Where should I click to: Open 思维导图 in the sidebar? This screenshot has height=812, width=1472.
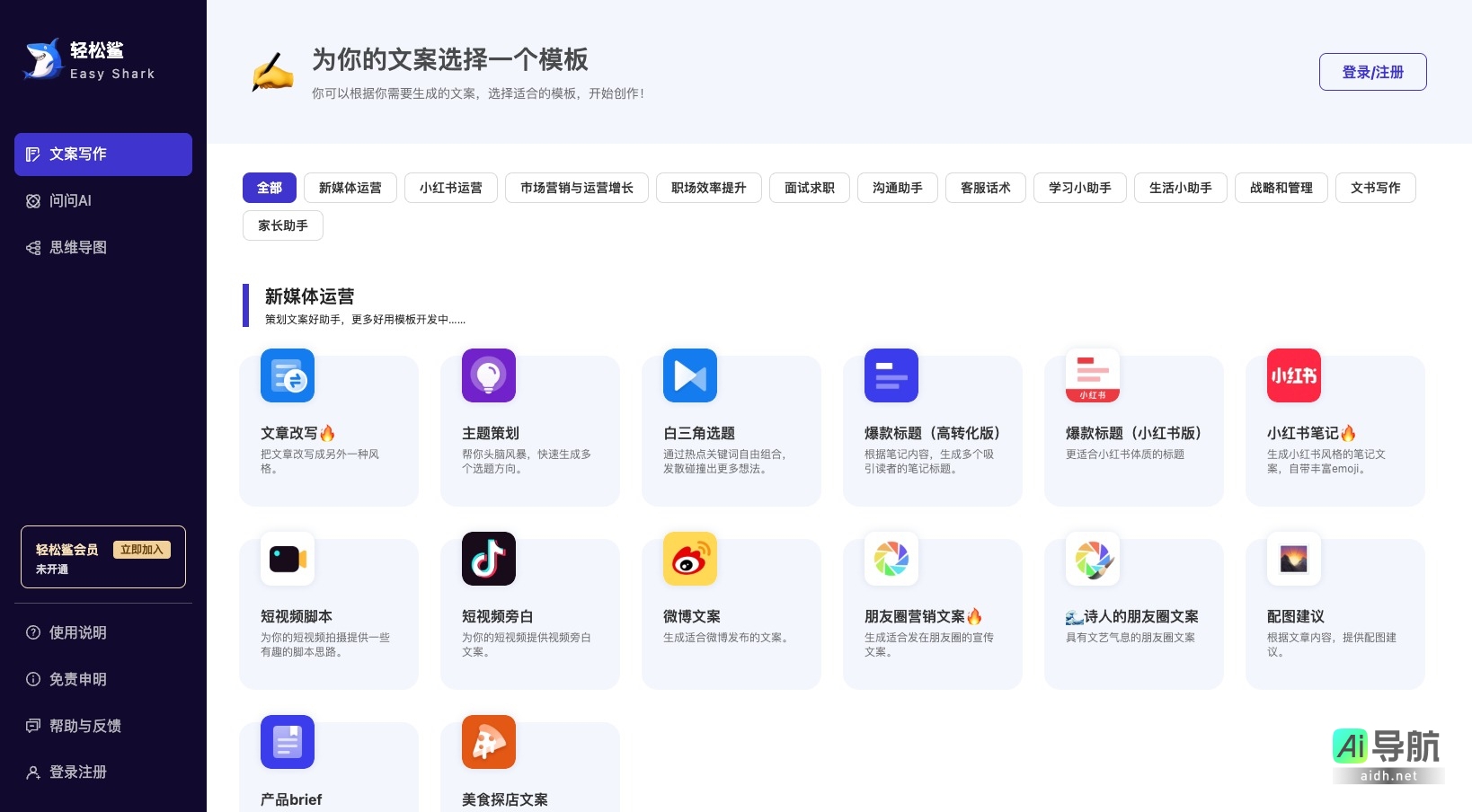pos(77,247)
